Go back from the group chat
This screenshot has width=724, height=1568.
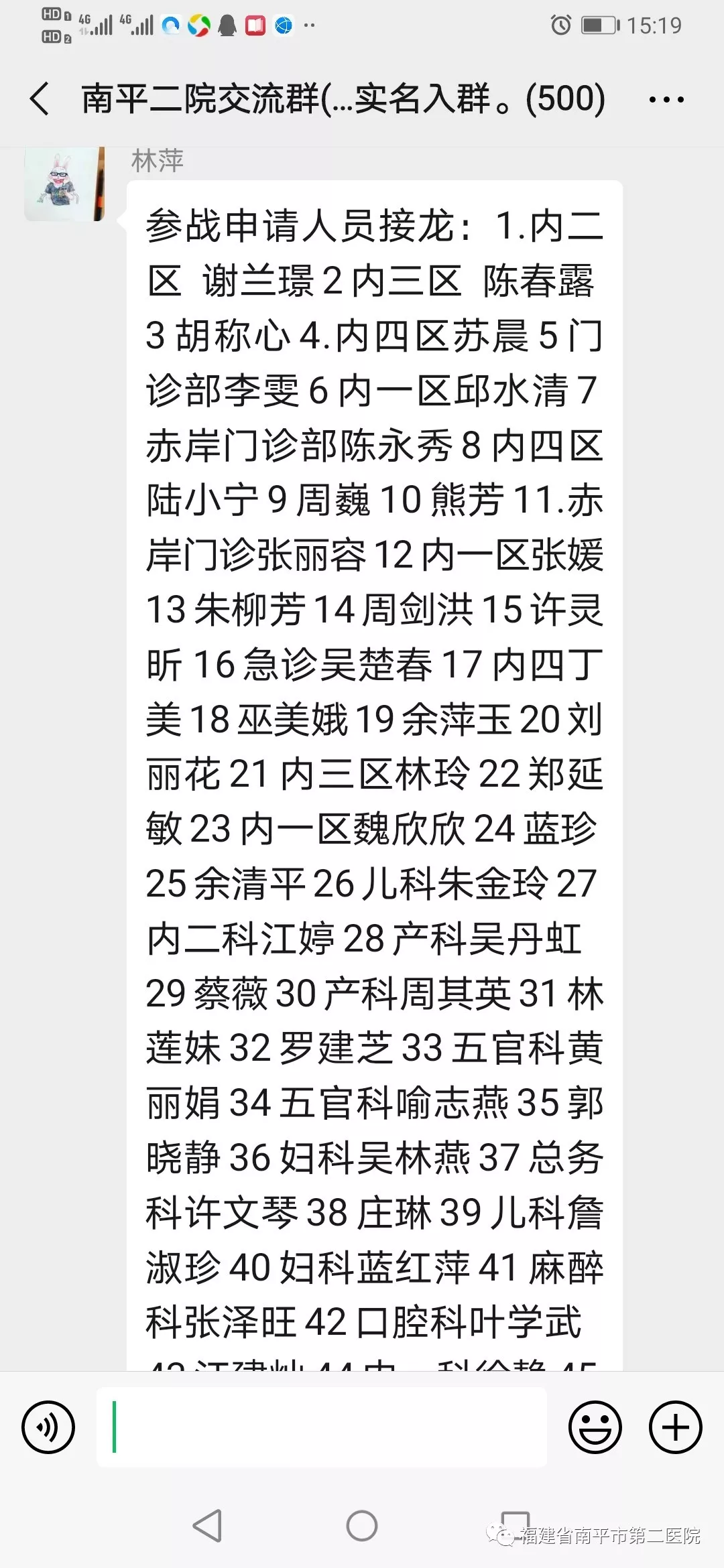tap(40, 99)
